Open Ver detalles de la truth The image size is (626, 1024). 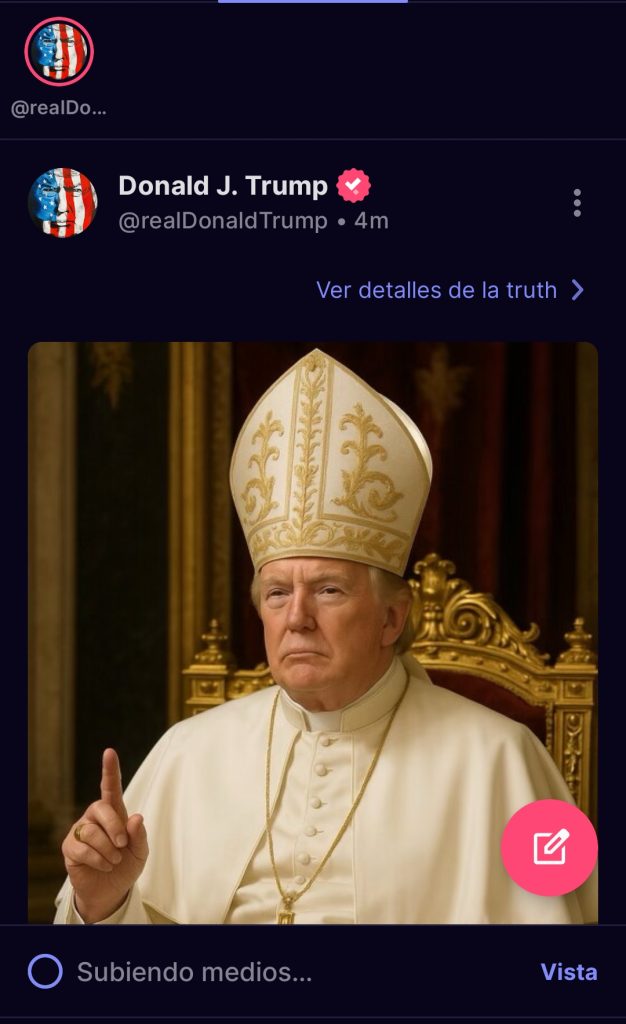click(x=450, y=290)
